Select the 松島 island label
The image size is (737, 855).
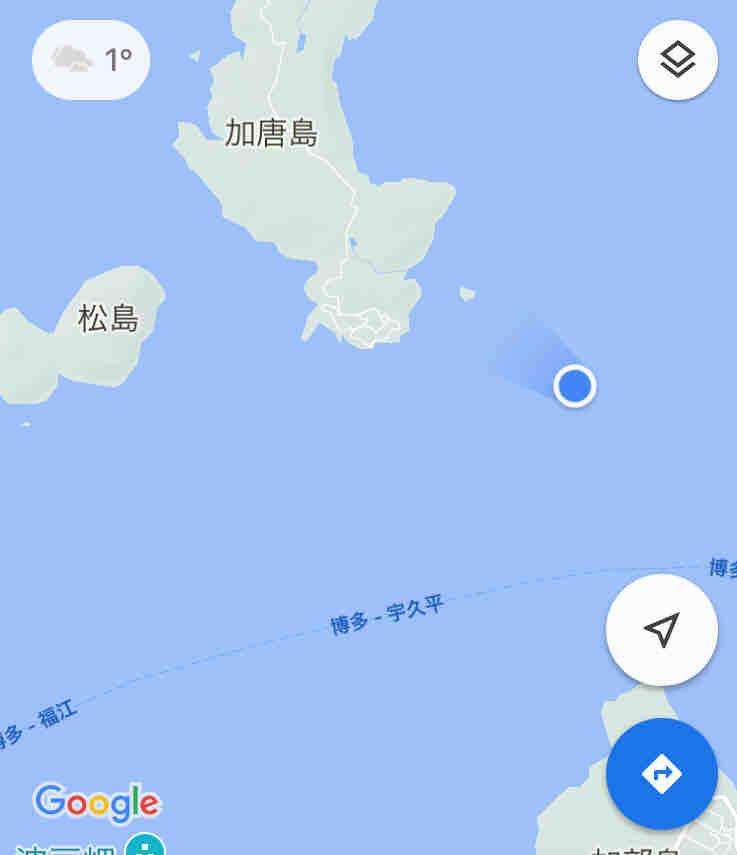click(108, 318)
